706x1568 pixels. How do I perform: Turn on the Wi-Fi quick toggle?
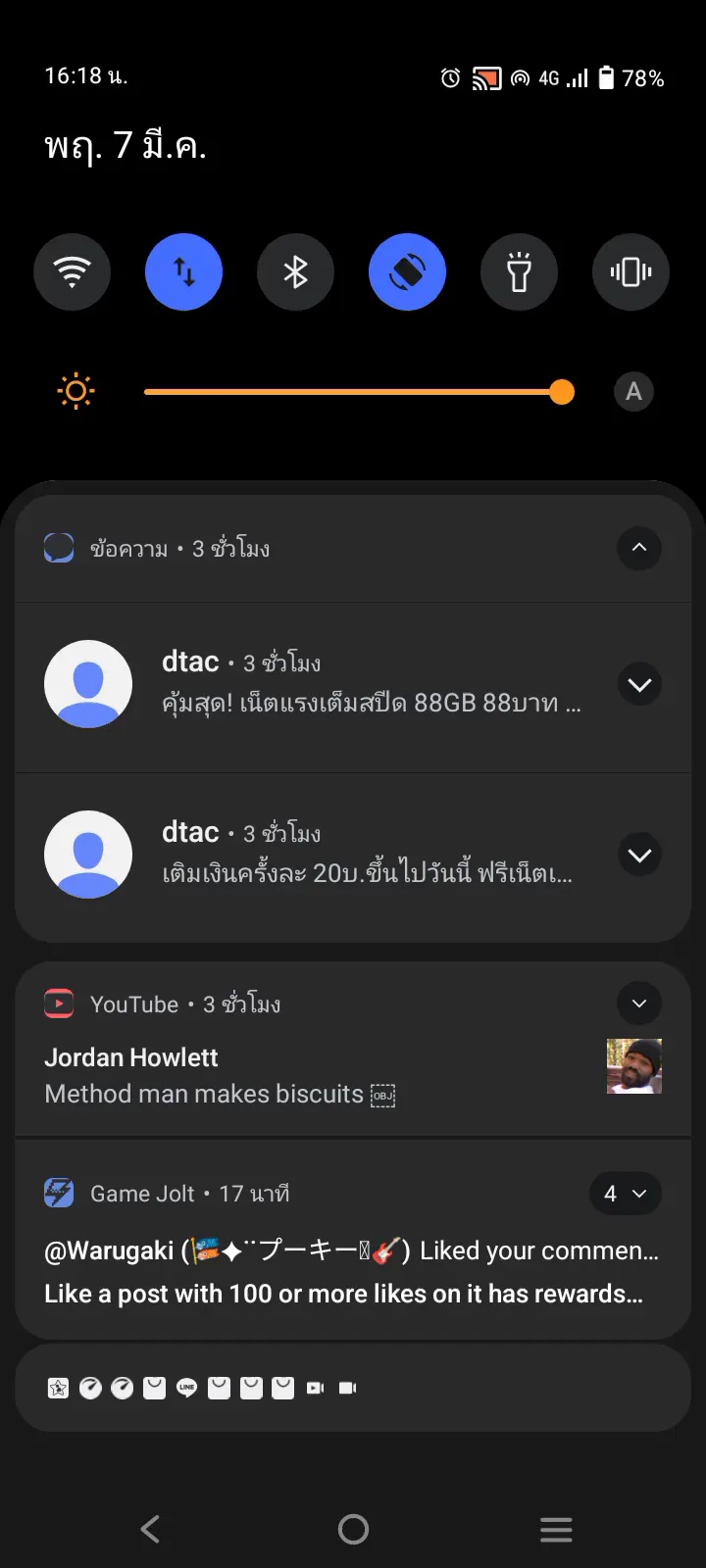[x=73, y=271]
